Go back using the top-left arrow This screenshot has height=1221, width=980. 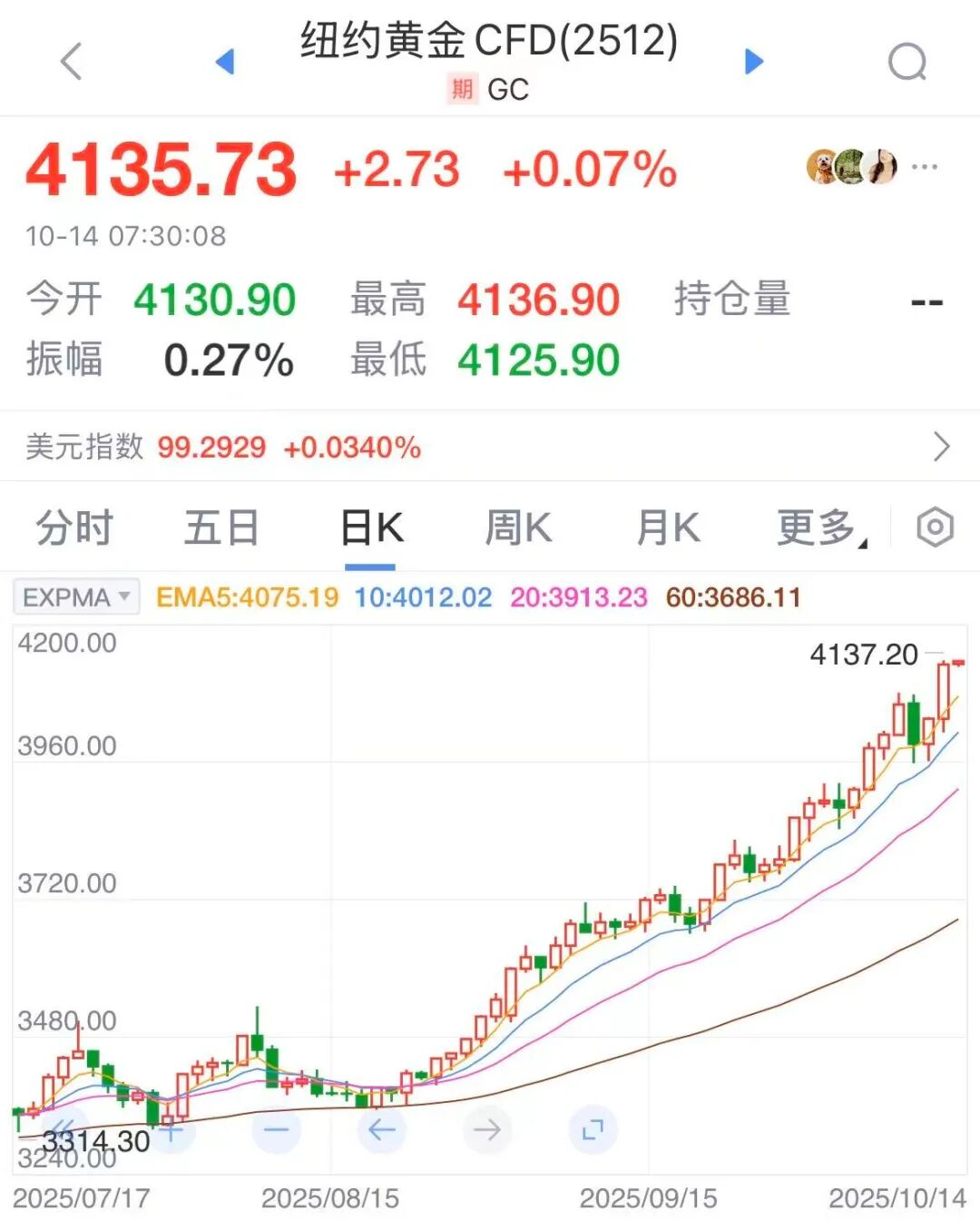point(71,62)
